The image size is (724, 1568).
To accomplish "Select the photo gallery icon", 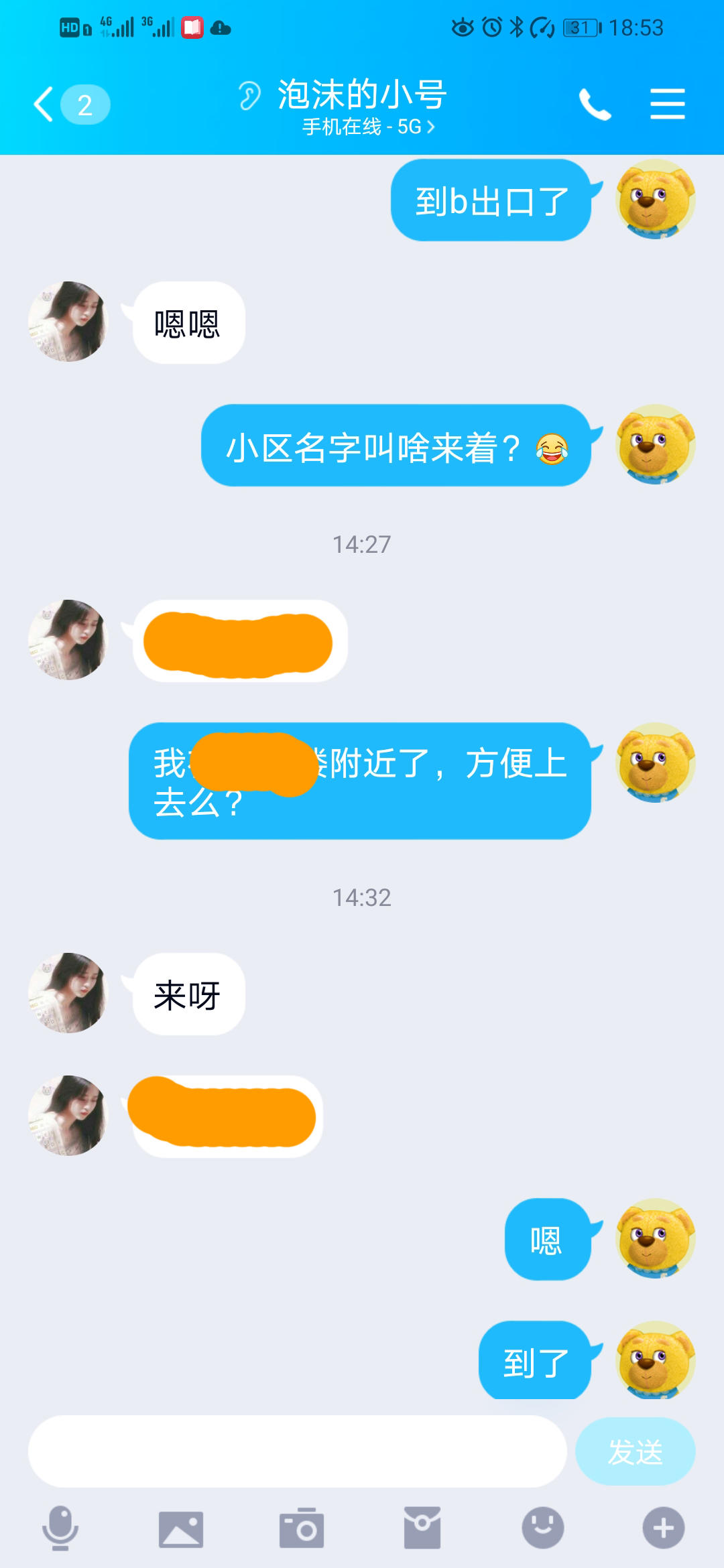I will tap(180, 1530).
